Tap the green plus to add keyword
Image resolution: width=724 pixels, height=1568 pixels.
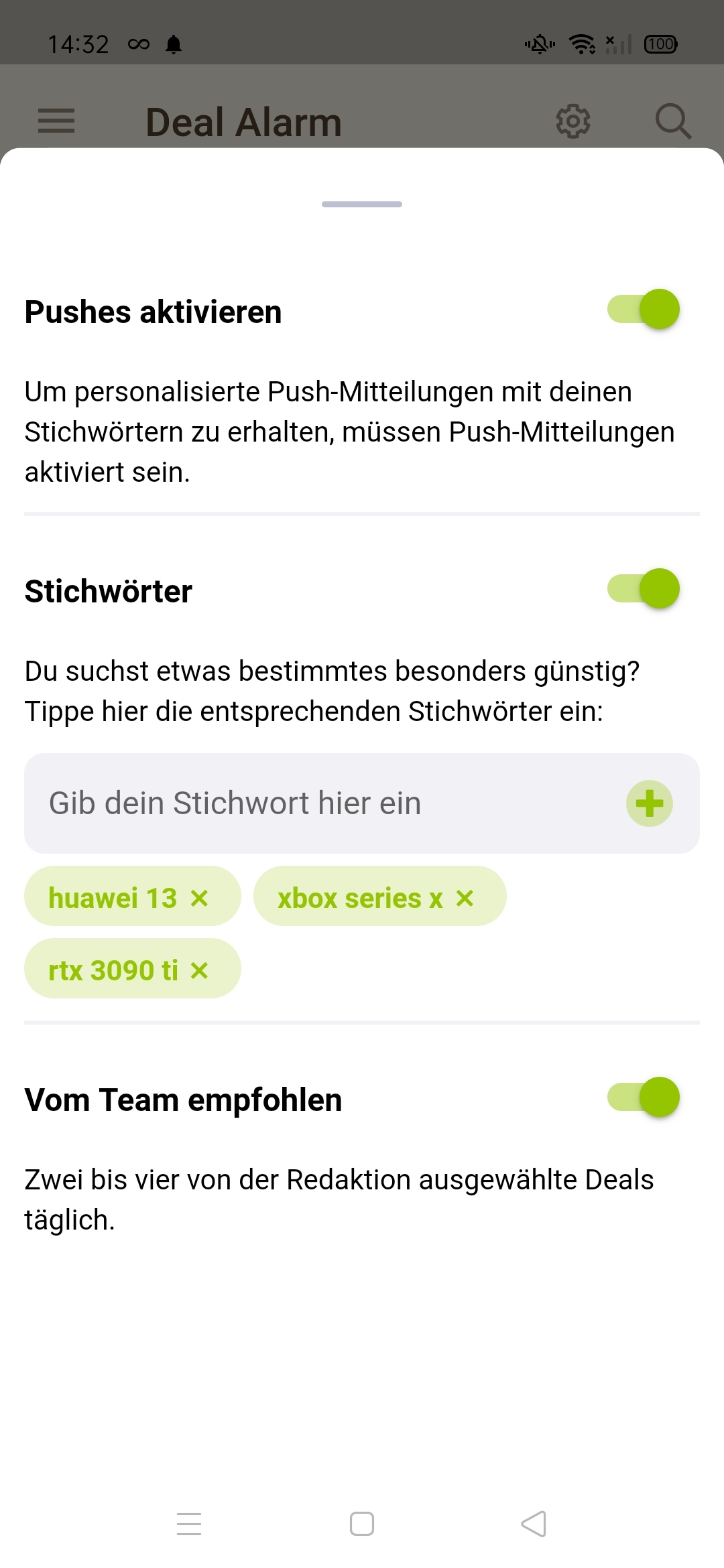pos(650,803)
